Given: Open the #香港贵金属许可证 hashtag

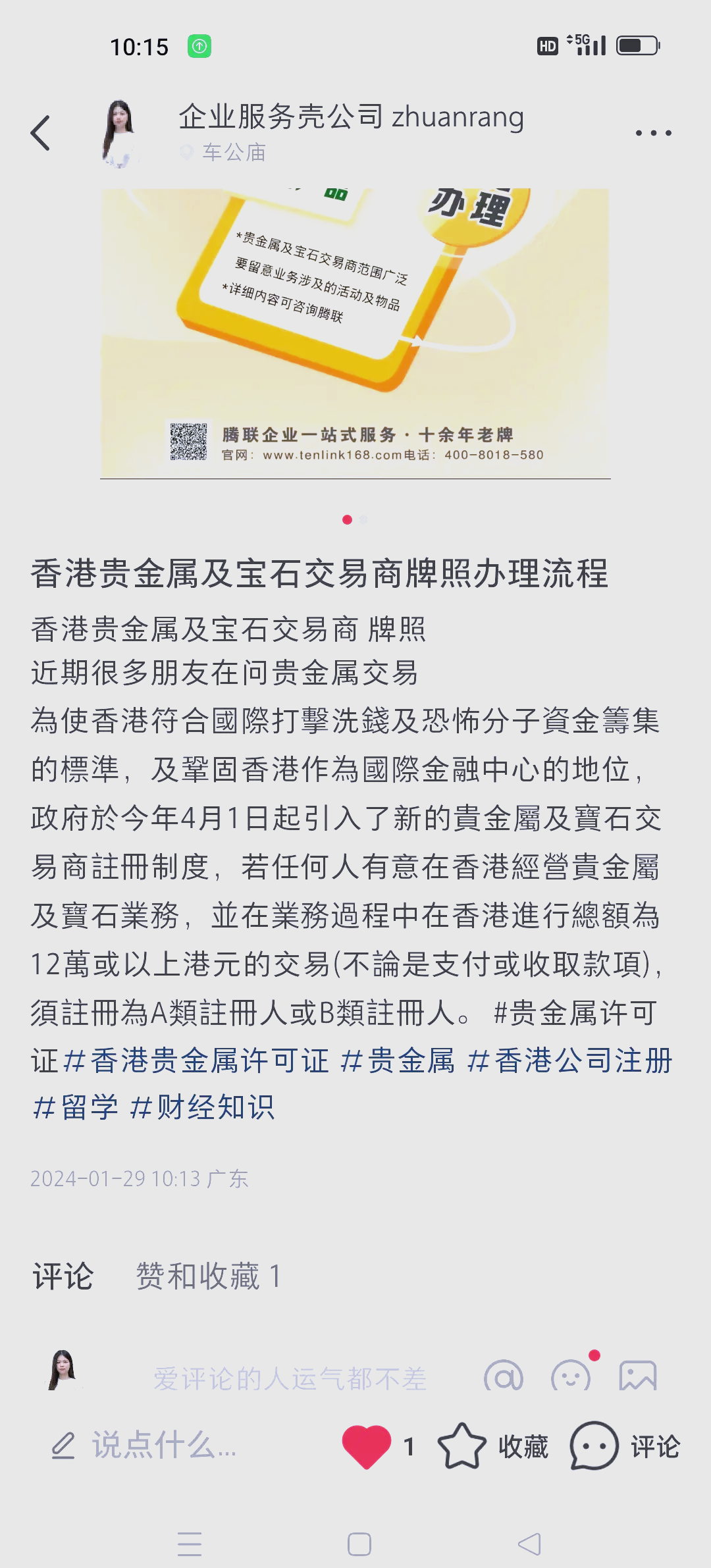Looking at the screenshot, I should pos(196,1061).
